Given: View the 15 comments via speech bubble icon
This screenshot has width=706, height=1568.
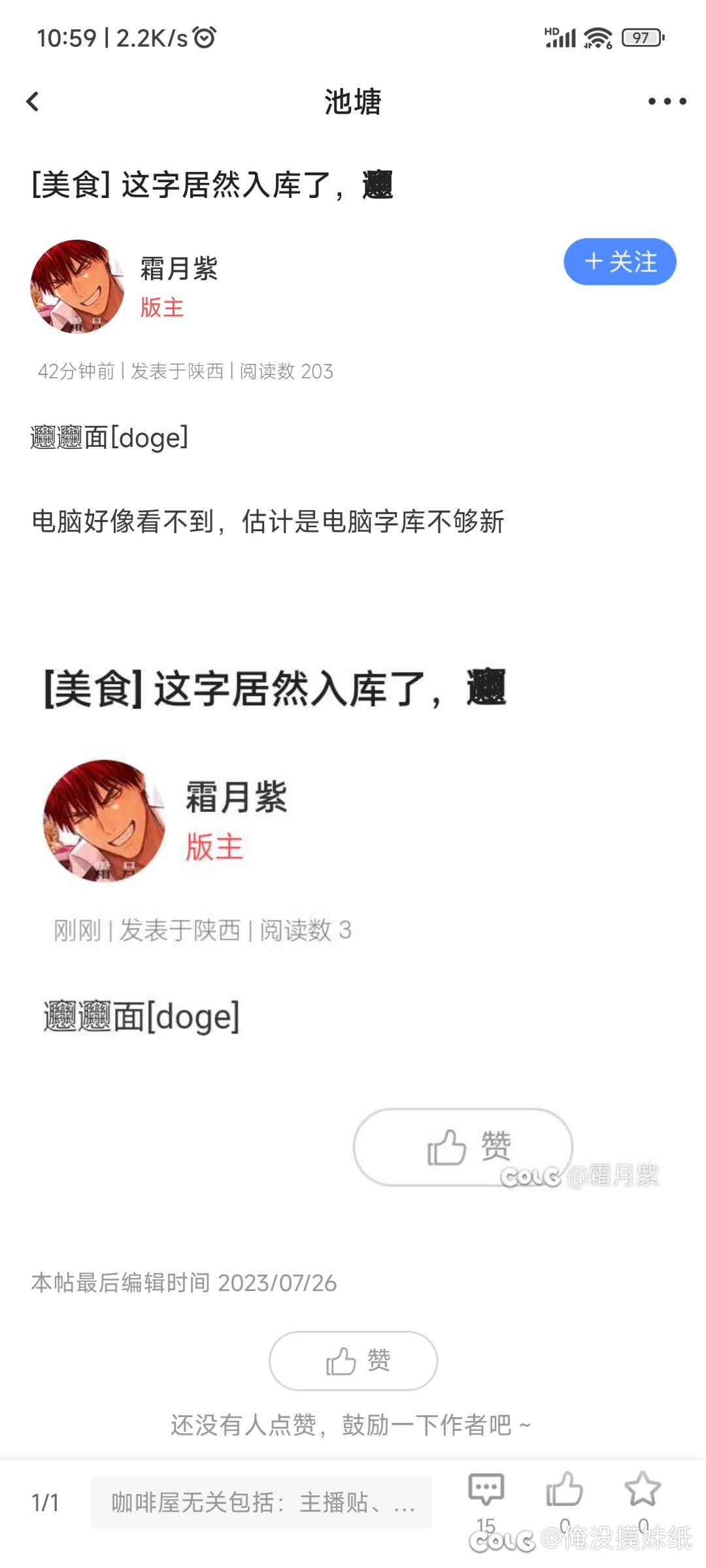Looking at the screenshot, I should coord(486,1491).
